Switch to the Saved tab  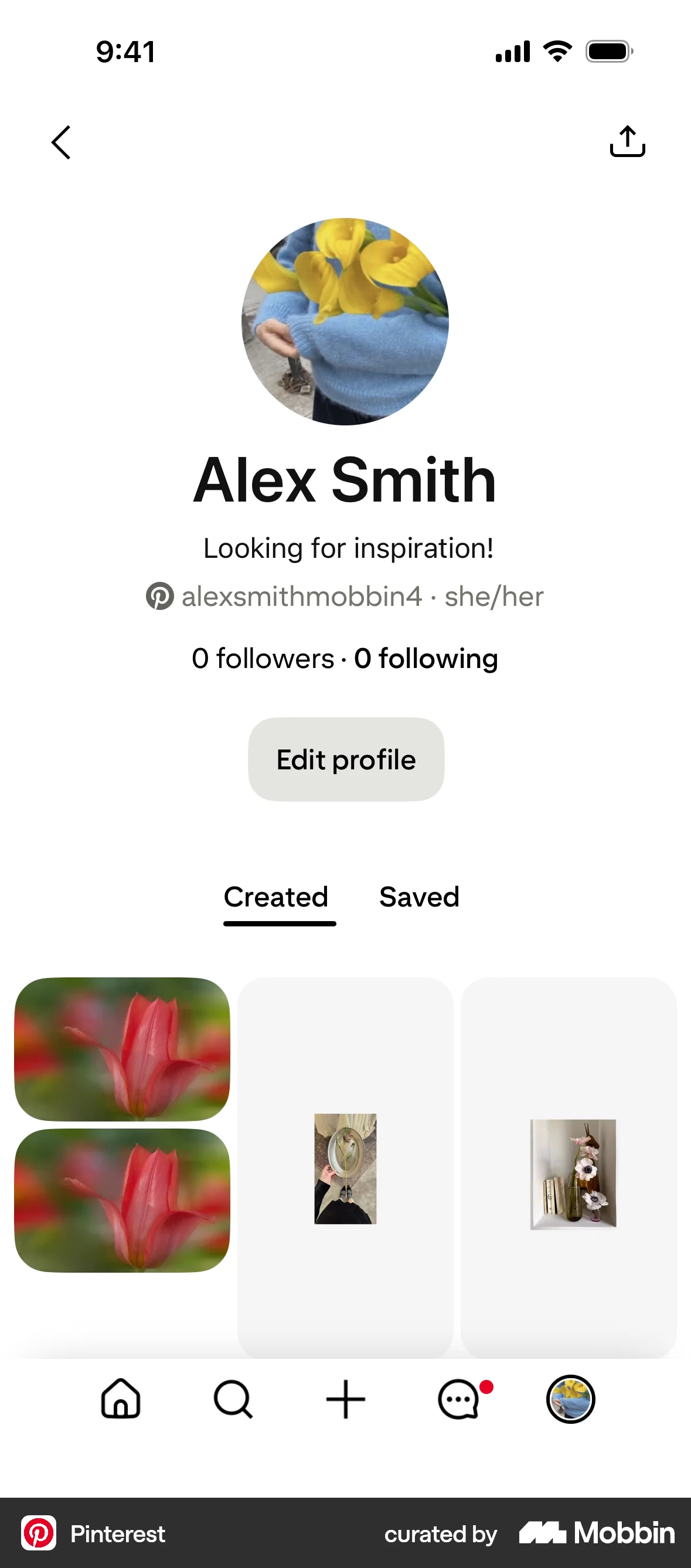419,897
